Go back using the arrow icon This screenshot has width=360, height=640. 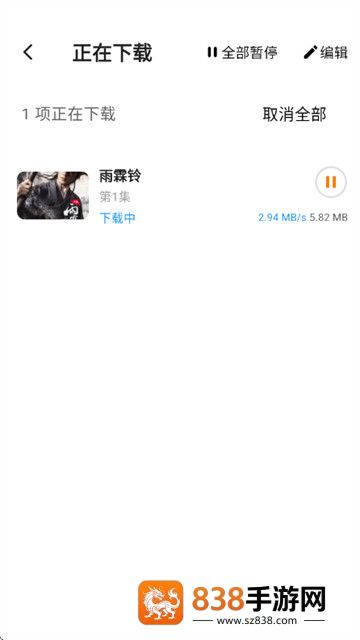[28, 53]
